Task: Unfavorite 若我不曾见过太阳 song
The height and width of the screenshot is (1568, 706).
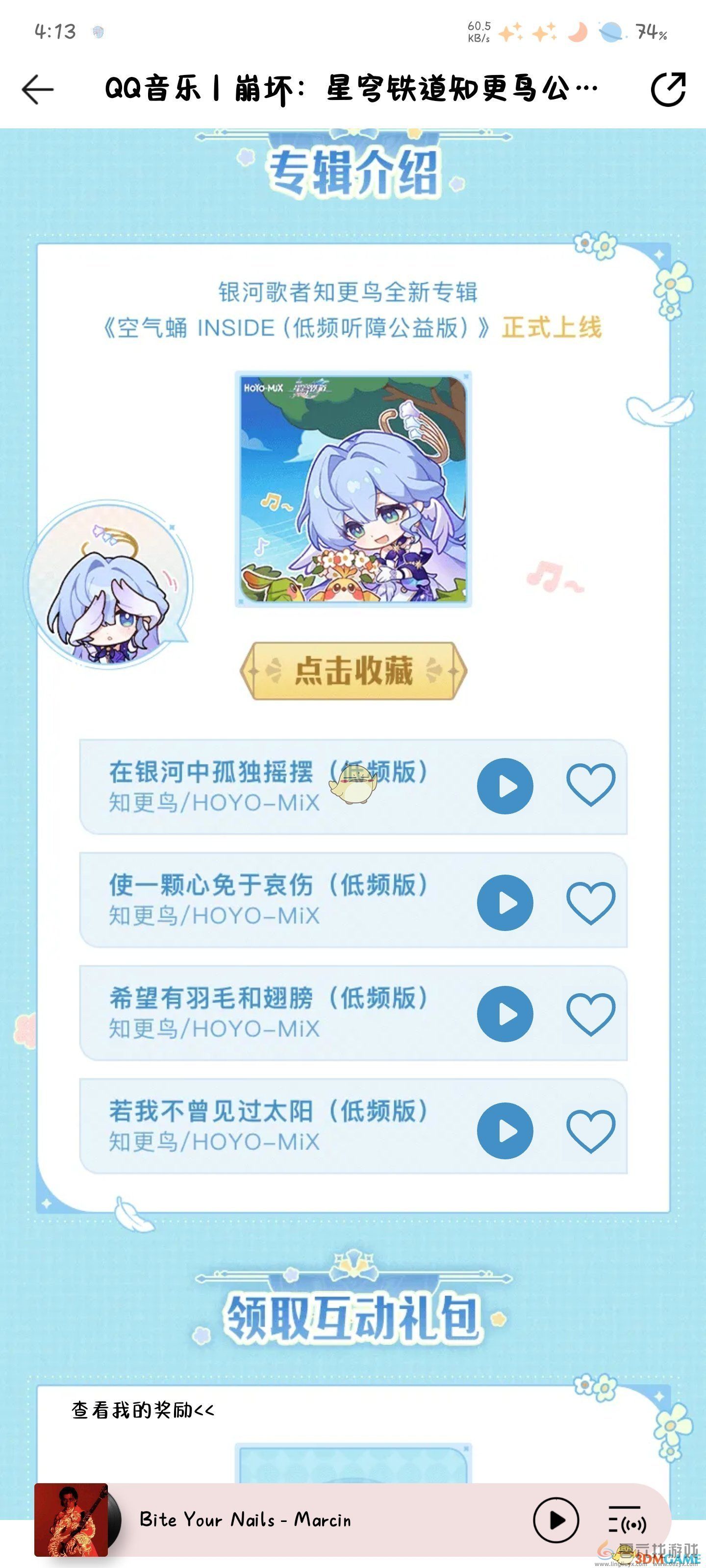Action: (x=591, y=1131)
